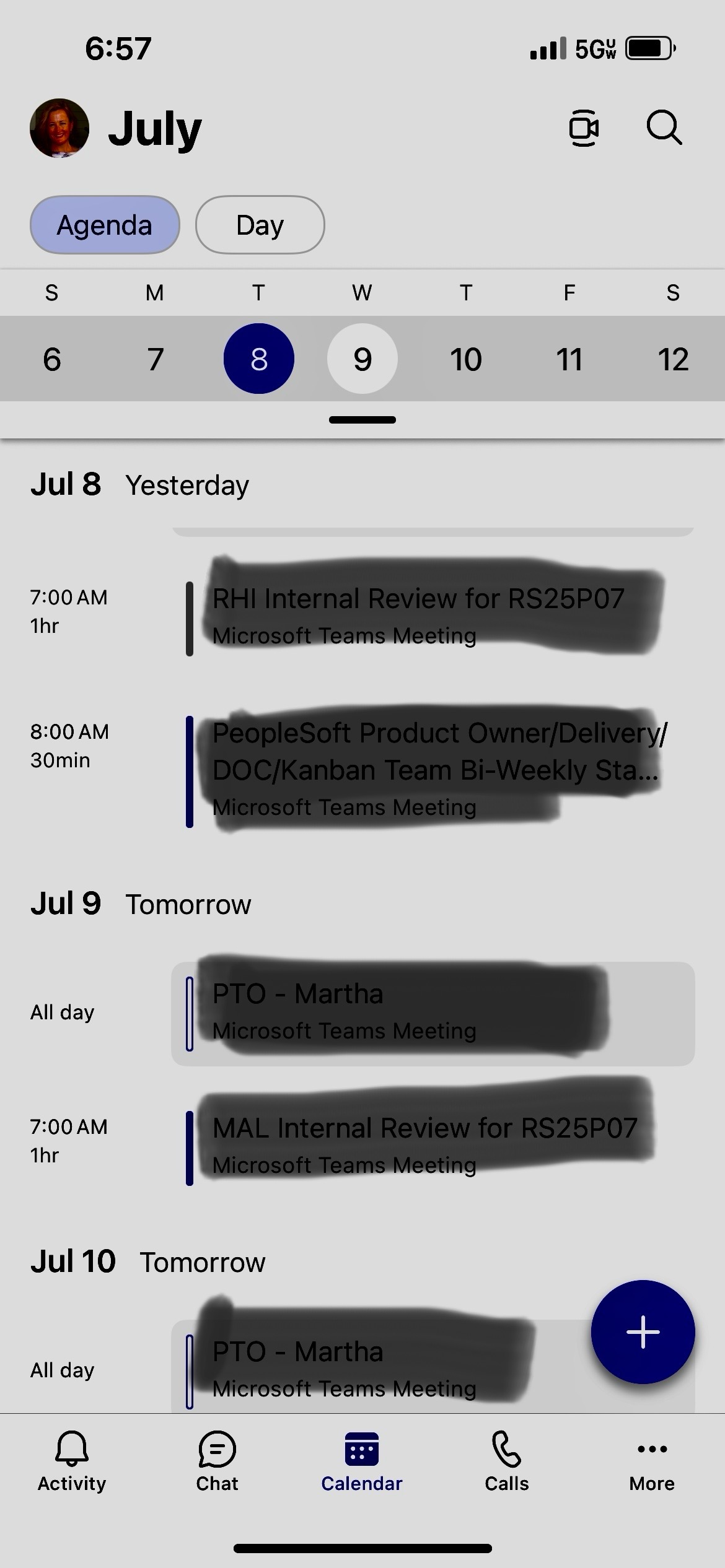725x1568 pixels.
Task: Open the More menu tab
Action: tap(652, 1461)
